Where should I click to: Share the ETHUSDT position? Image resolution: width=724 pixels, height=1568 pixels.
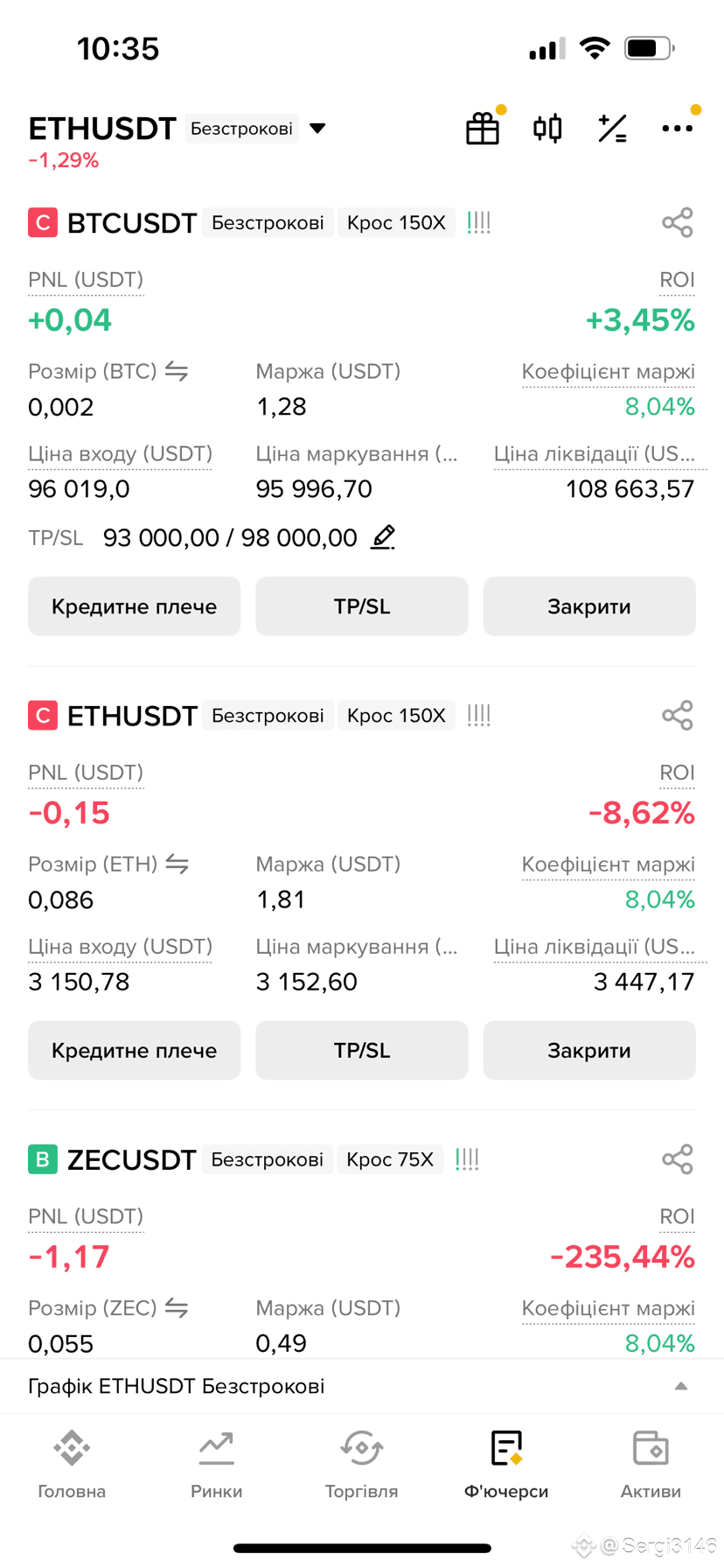click(678, 715)
